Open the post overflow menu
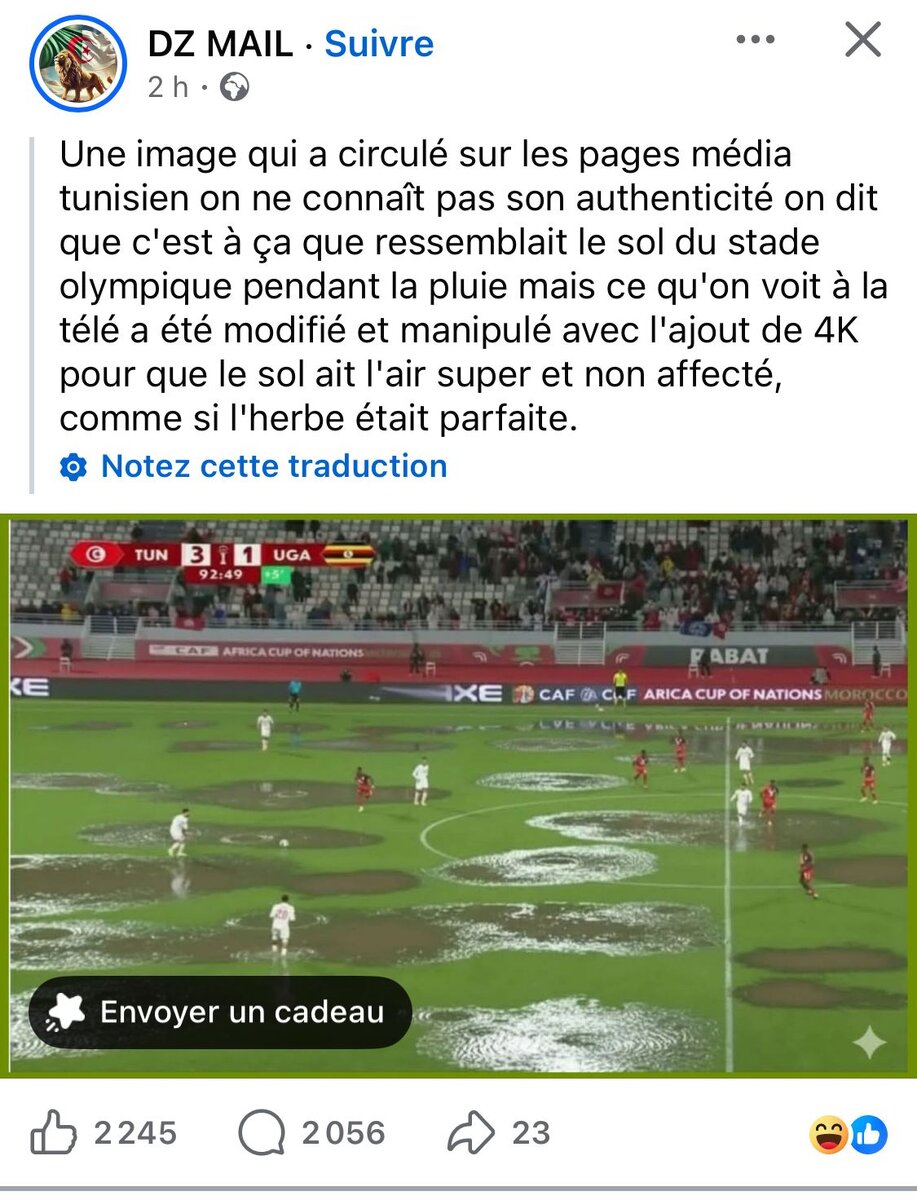The height and width of the screenshot is (1200, 917). (x=755, y=40)
